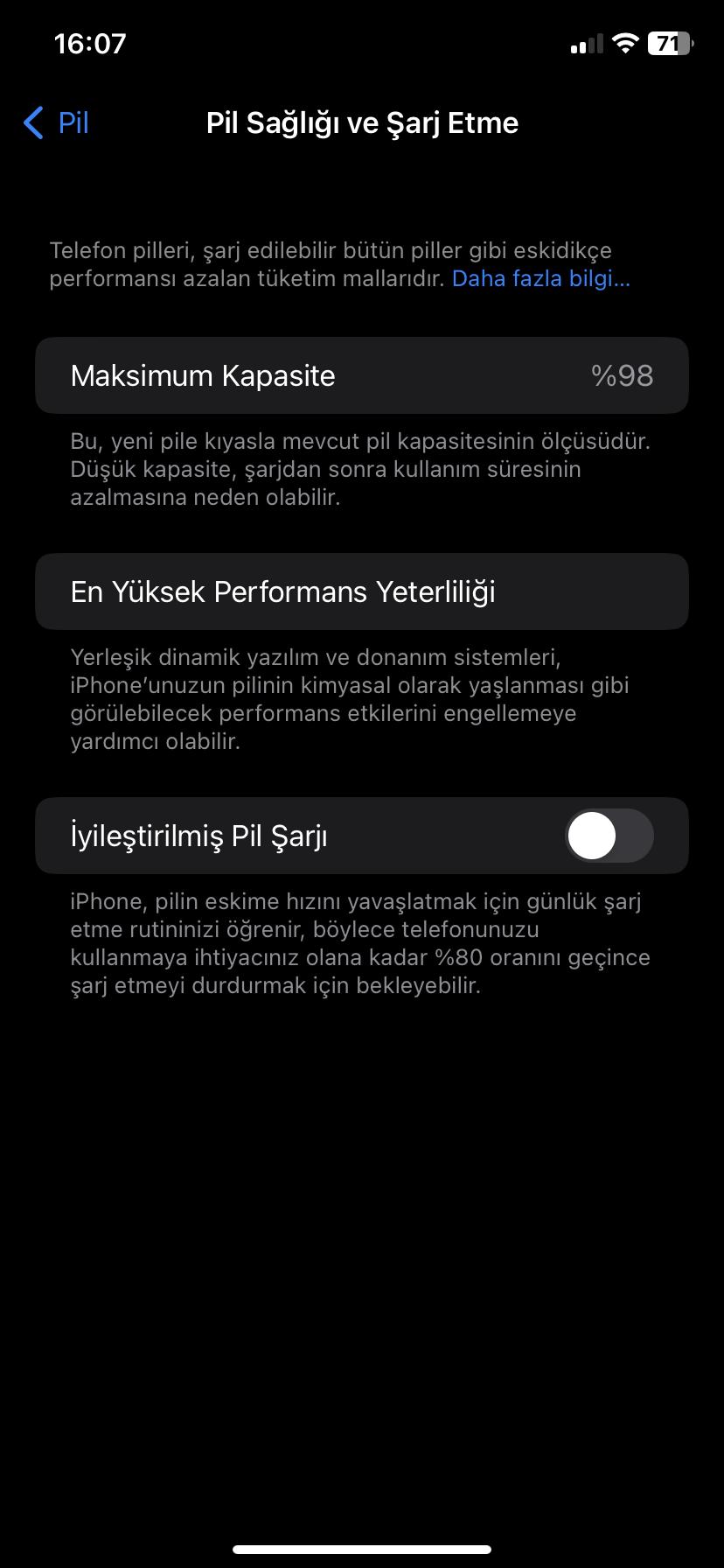This screenshot has height=1568, width=724.
Task: Open the En Yüksek Performans Yeterliliği row
Action: coord(362,591)
